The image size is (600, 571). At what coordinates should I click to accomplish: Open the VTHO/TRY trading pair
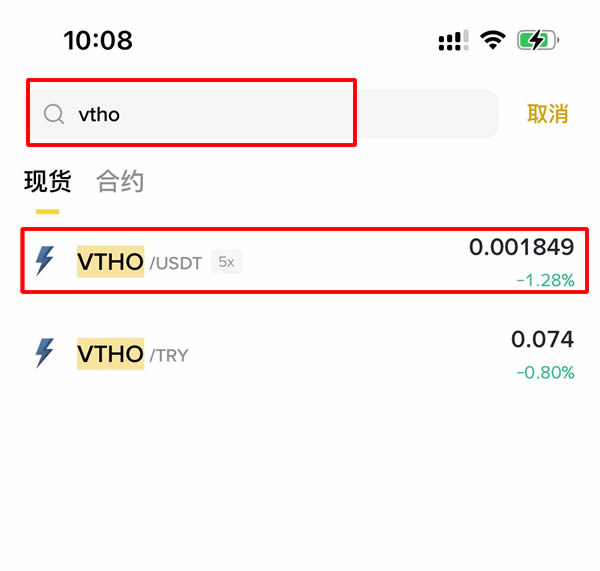tap(300, 354)
